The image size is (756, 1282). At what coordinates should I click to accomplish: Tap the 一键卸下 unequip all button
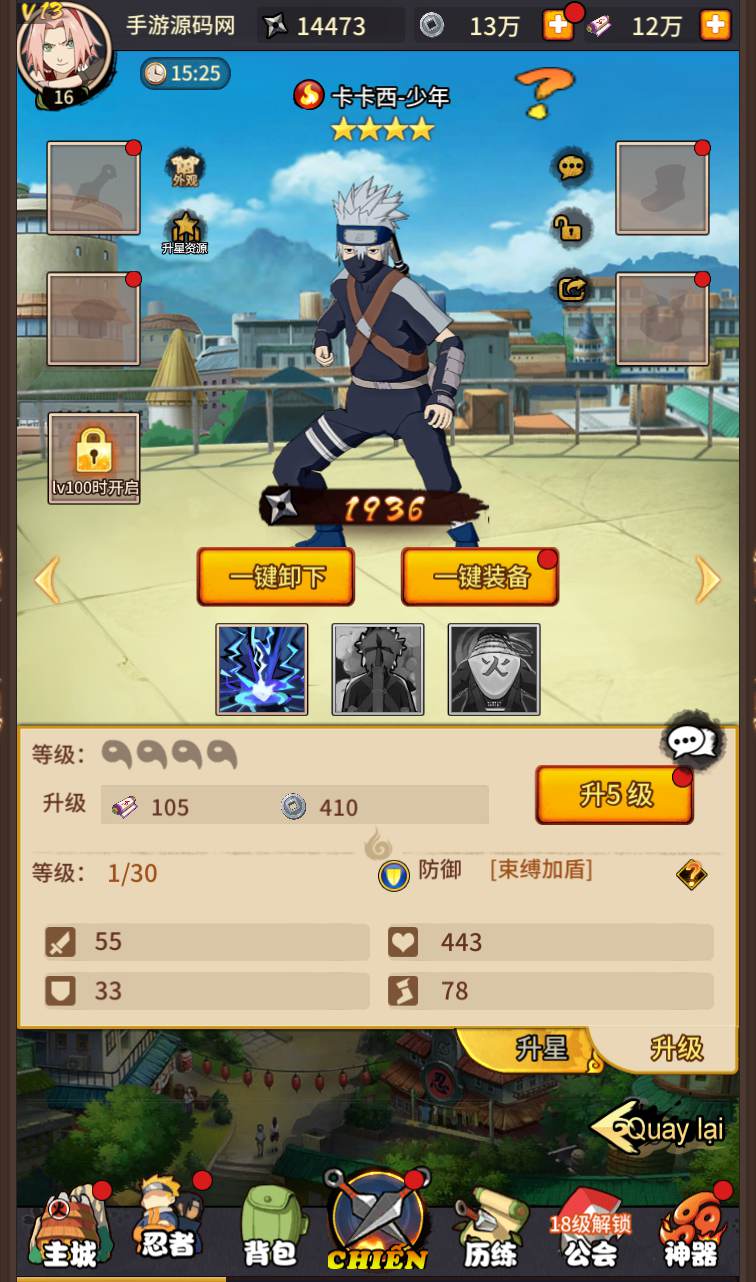tap(276, 577)
